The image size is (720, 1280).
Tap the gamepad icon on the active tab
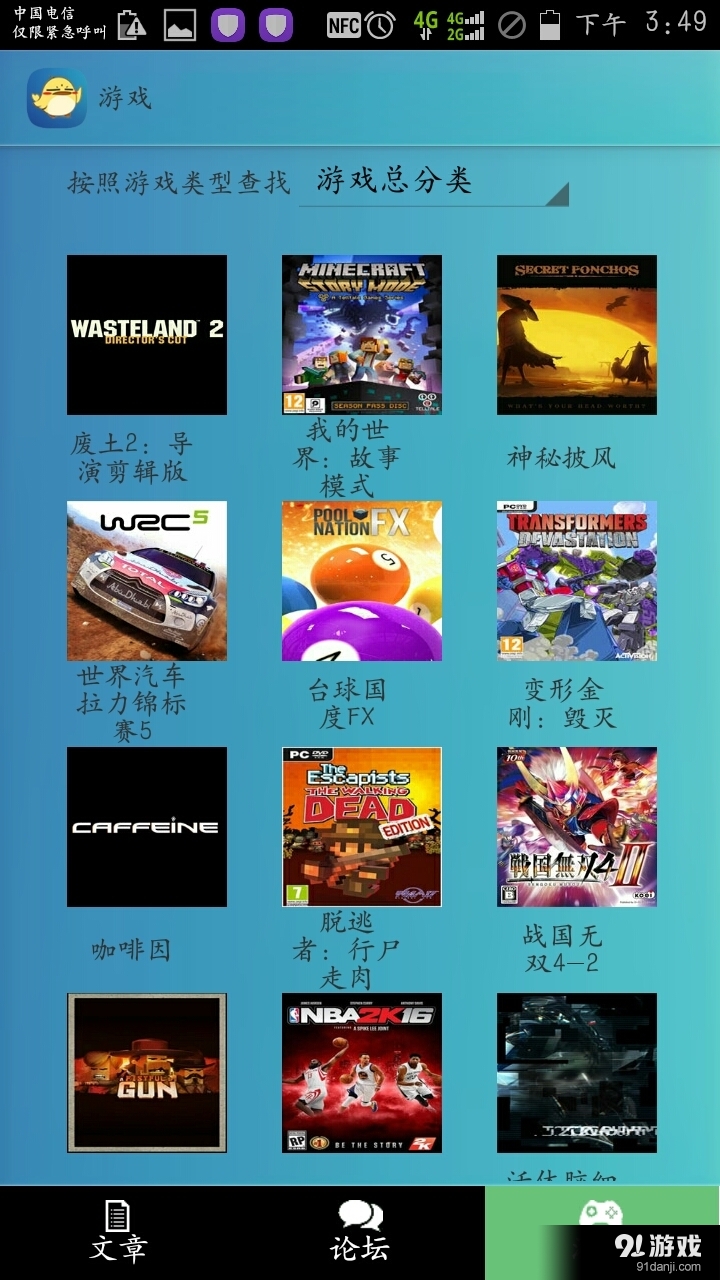599,1213
